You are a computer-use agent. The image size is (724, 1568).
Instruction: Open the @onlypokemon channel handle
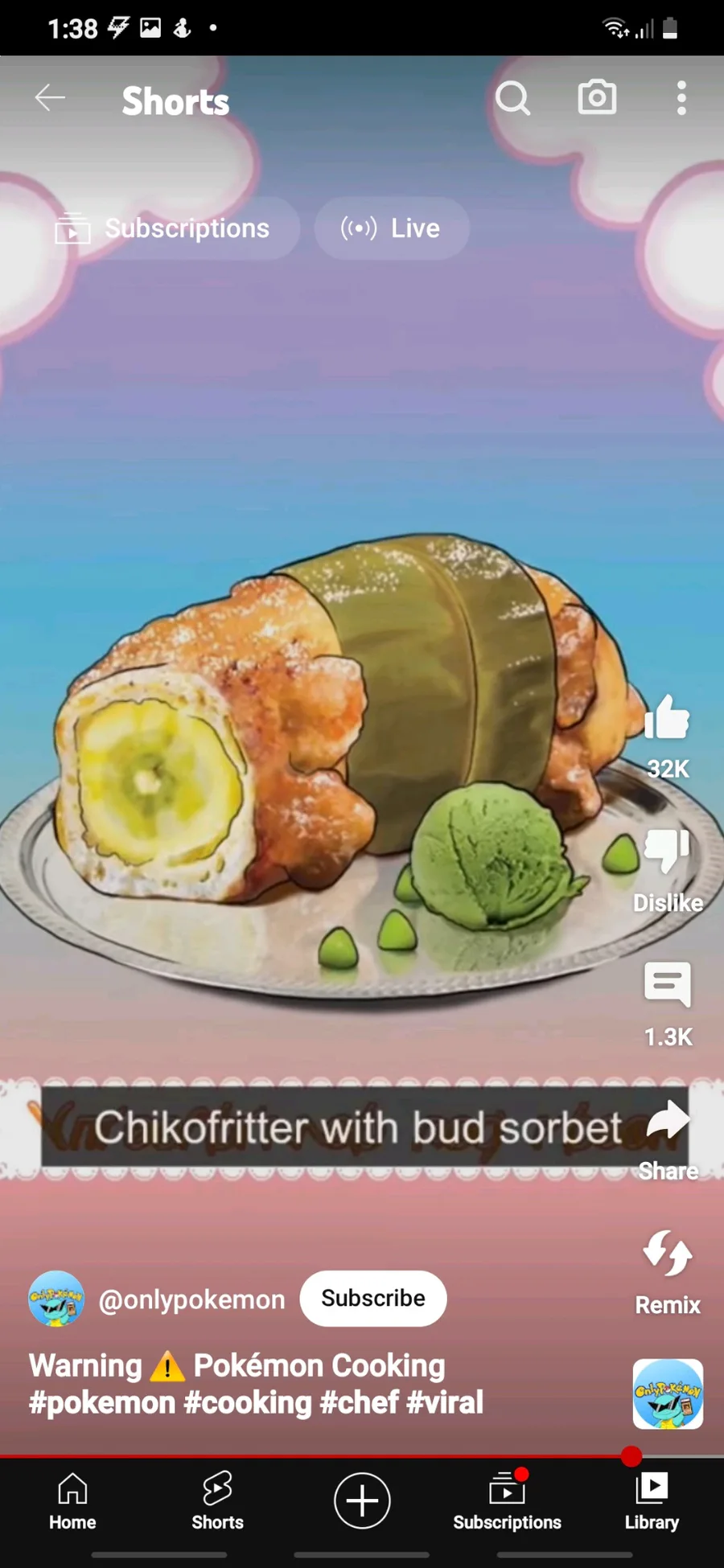[191, 1299]
